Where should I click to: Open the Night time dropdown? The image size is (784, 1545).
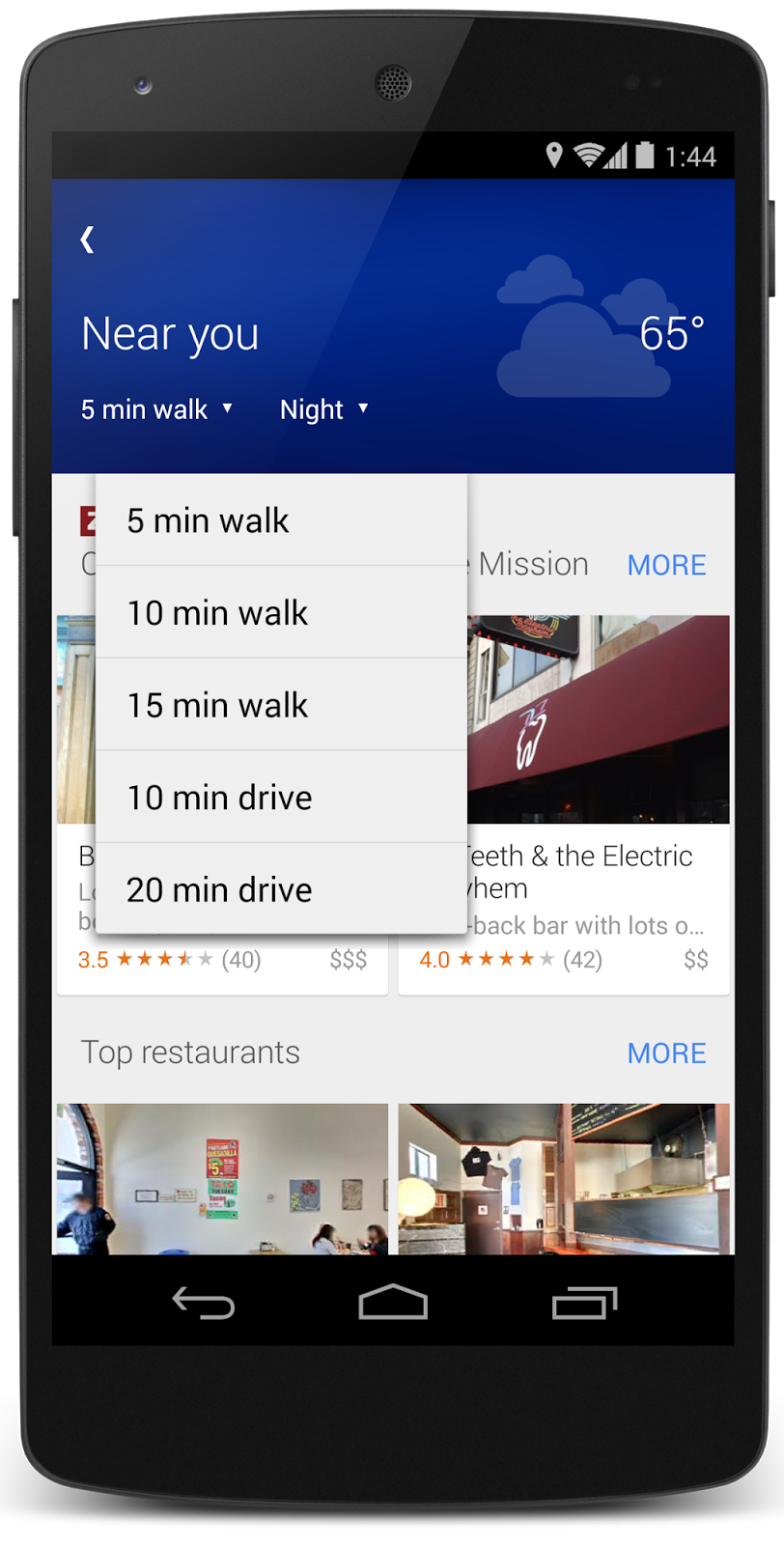324,409
